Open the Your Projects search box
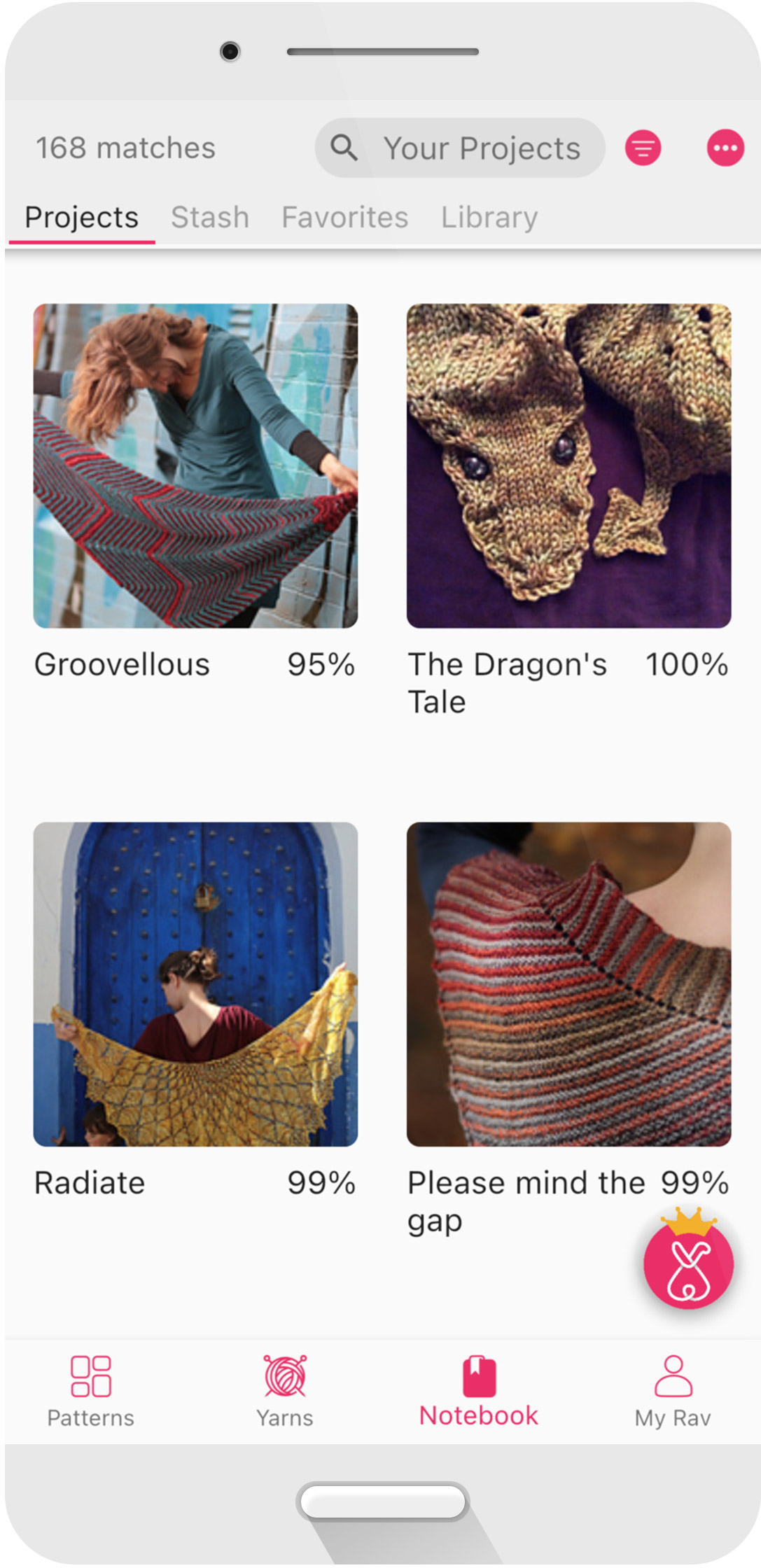Image resolution: width=761 pixels, height=1568 pixels. click(x=459, y=148)
